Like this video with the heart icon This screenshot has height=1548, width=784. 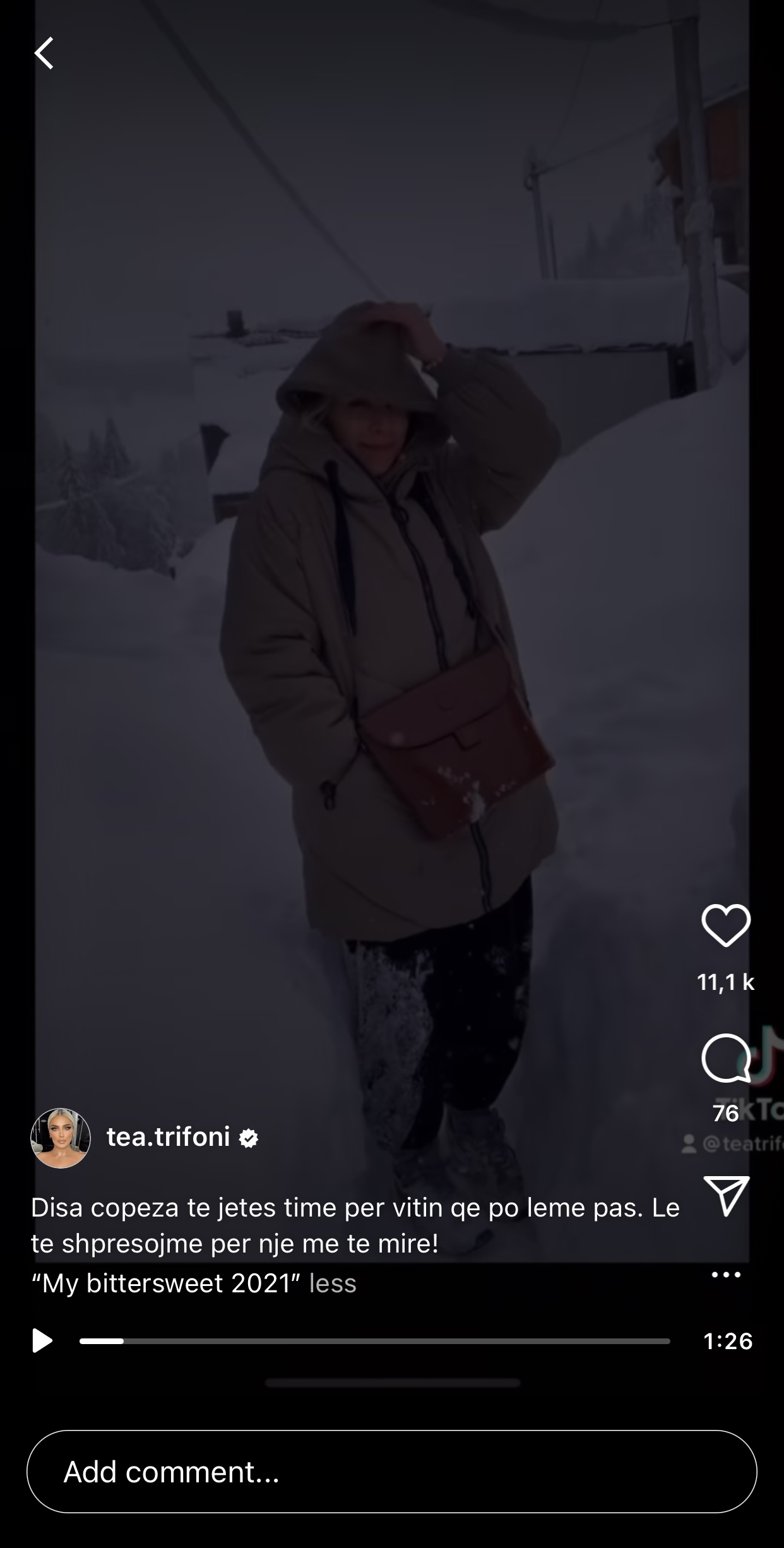click(726, 925)
